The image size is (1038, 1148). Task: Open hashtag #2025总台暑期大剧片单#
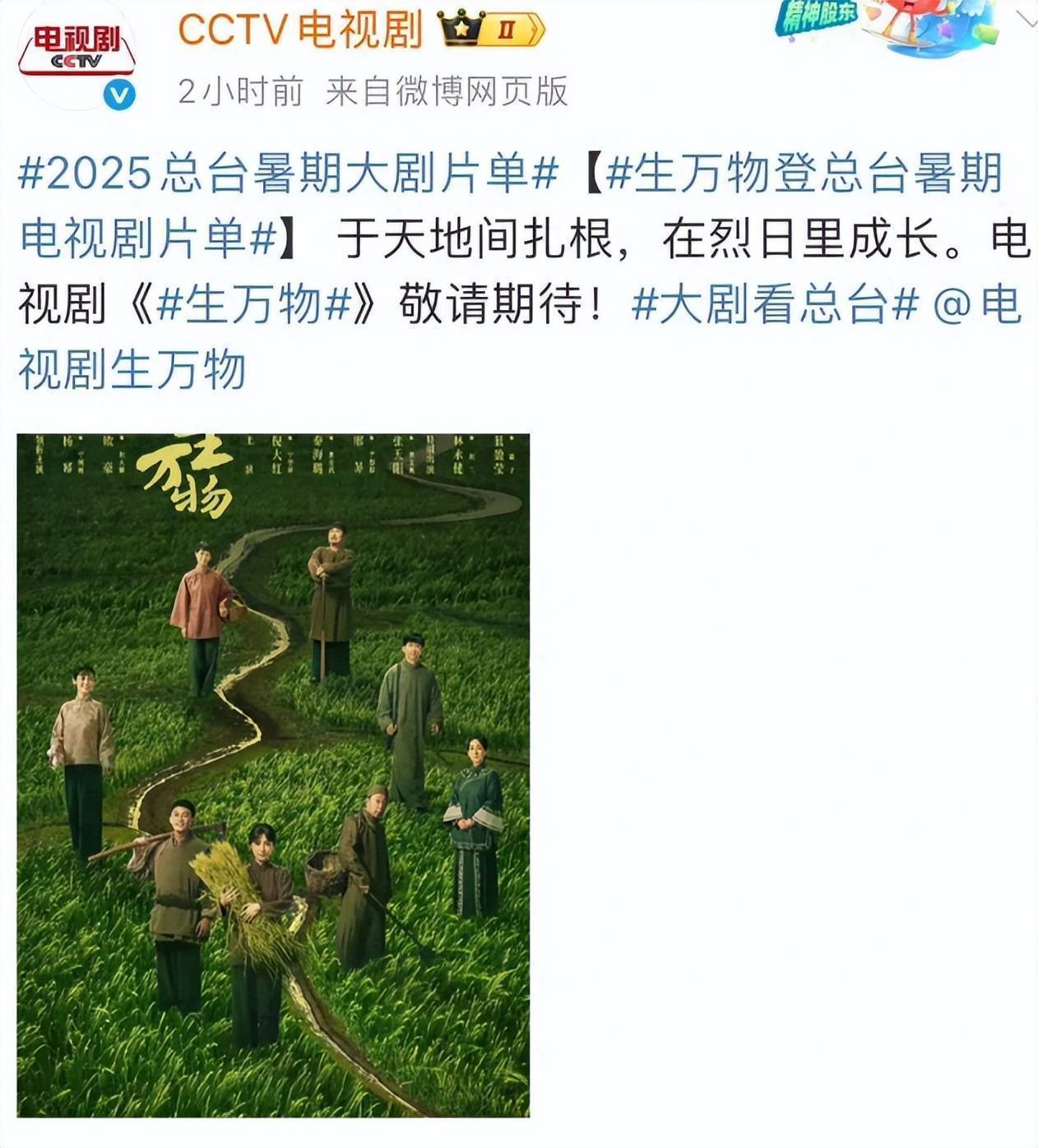[x=288, y=174]
